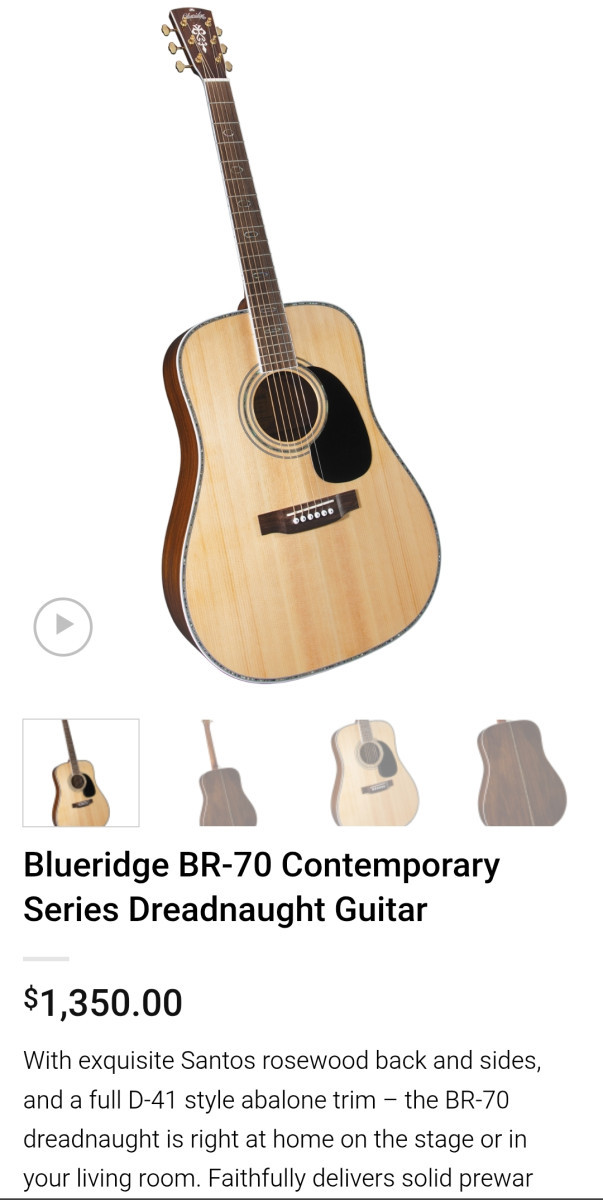Play the product video
Image resolution: width=603 pixels, height=1200 pixels.
[x=63, y=627]
